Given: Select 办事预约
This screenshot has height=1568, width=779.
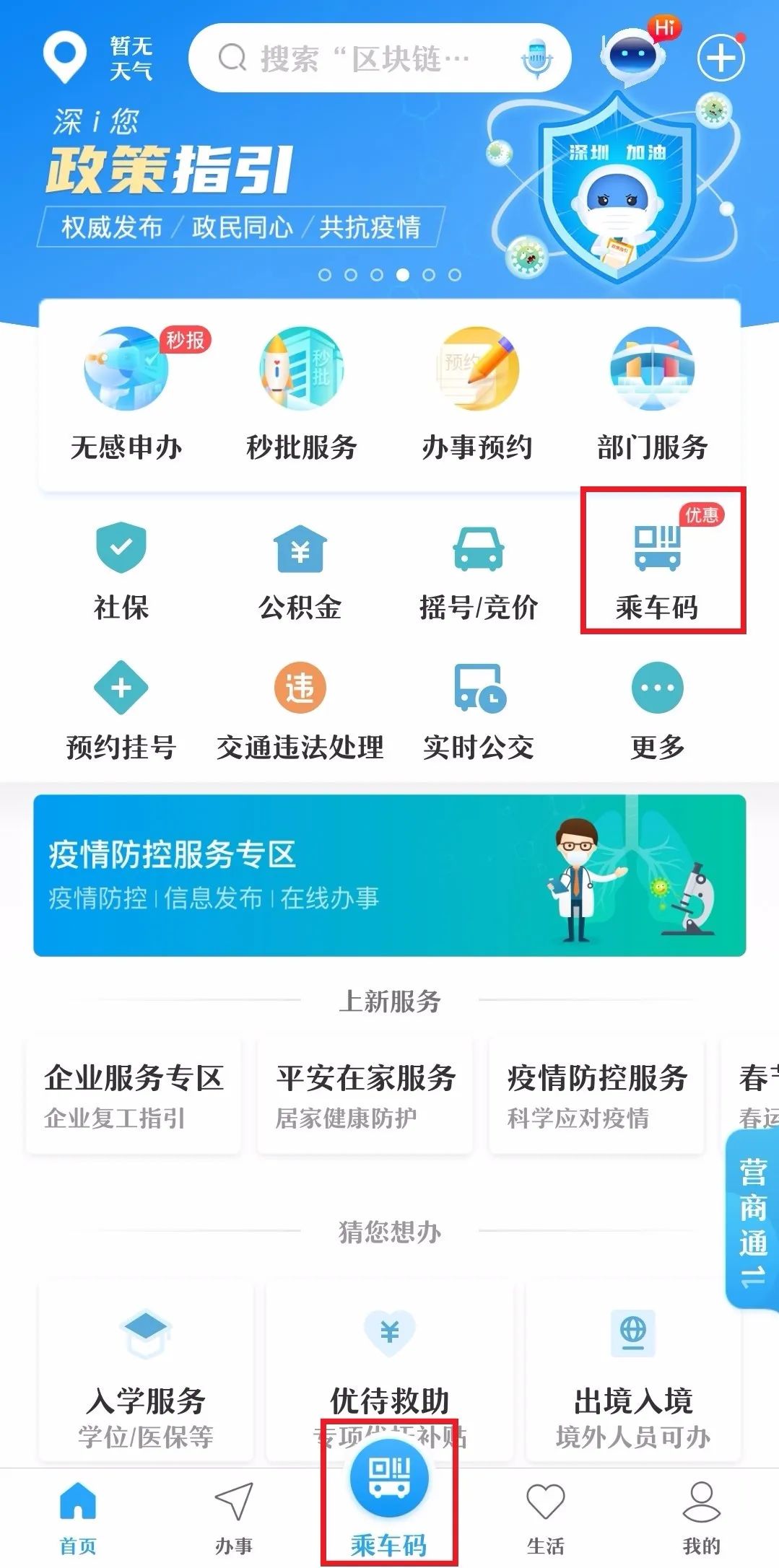Looking at the screenshot, I should coord(477,395).
